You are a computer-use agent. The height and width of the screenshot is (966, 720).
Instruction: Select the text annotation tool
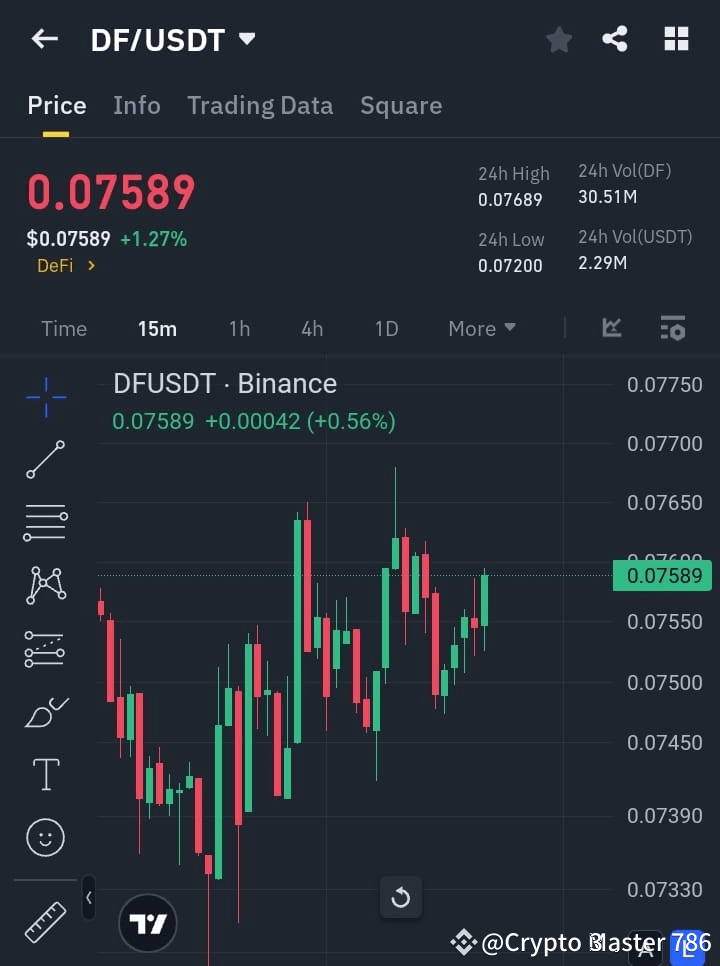click(x=45, y=774)
